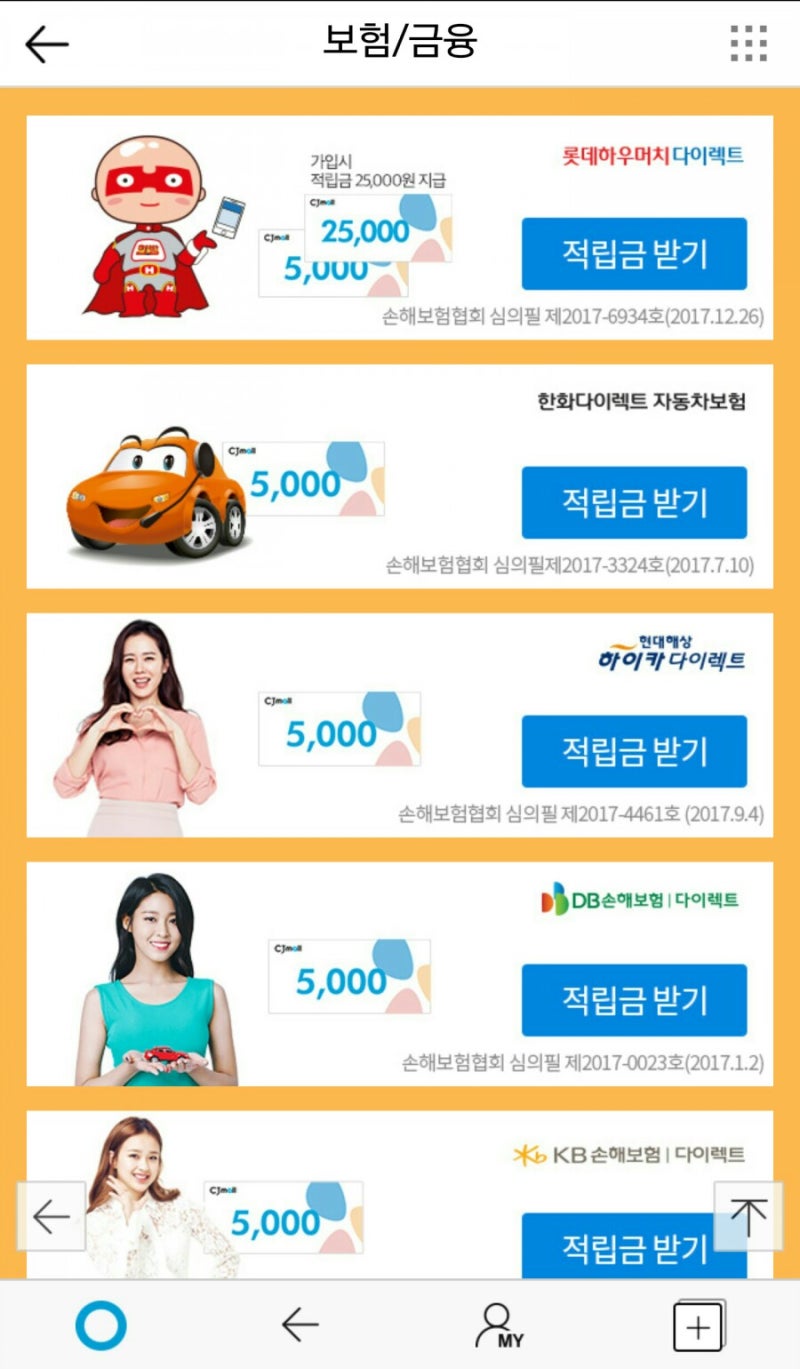Go back via the bottom bar arrow
The image size is (800, 1369).
(x=300, y=1325)
